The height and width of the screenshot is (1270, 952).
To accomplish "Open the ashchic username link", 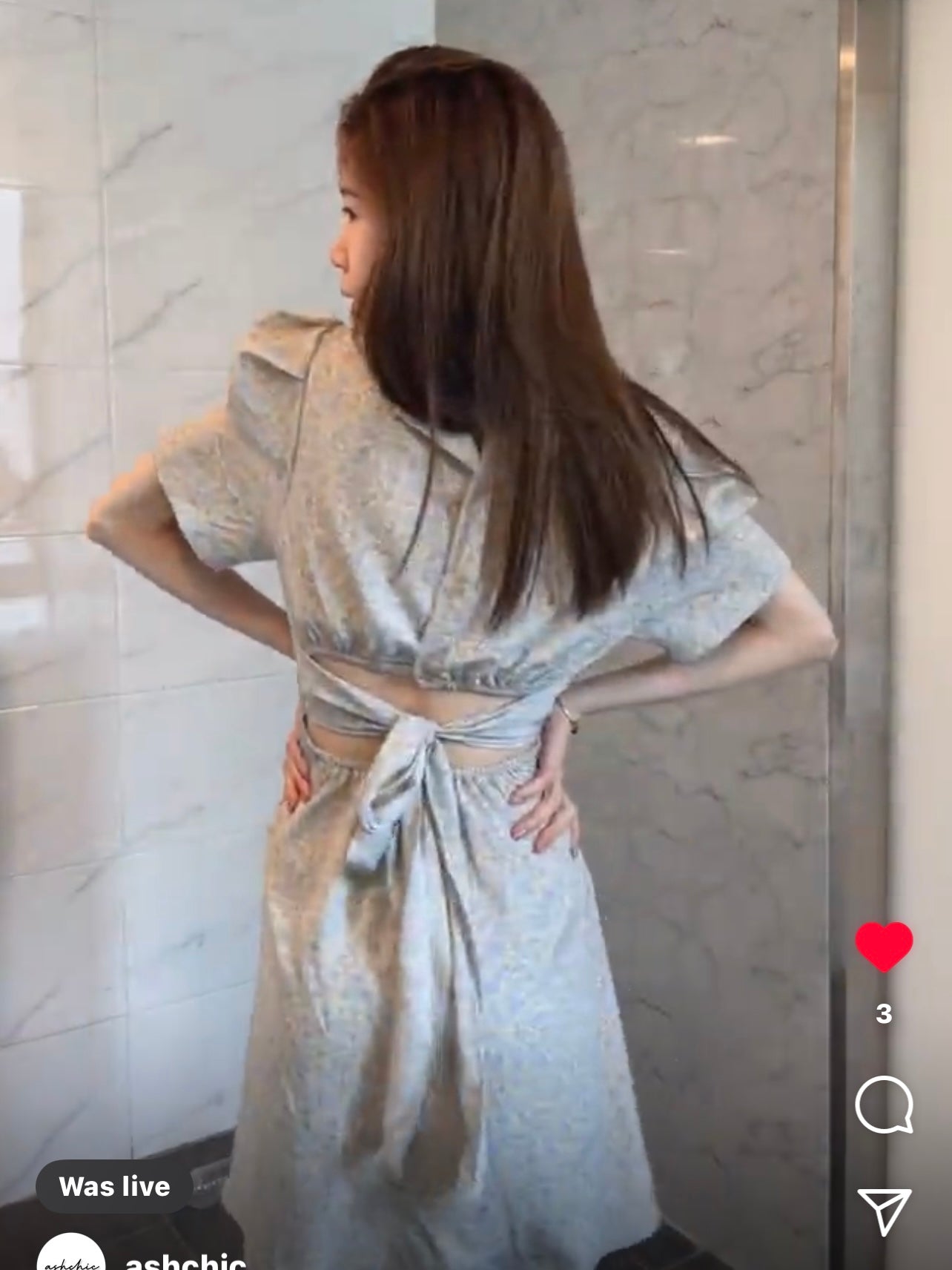I will 185,1261.
